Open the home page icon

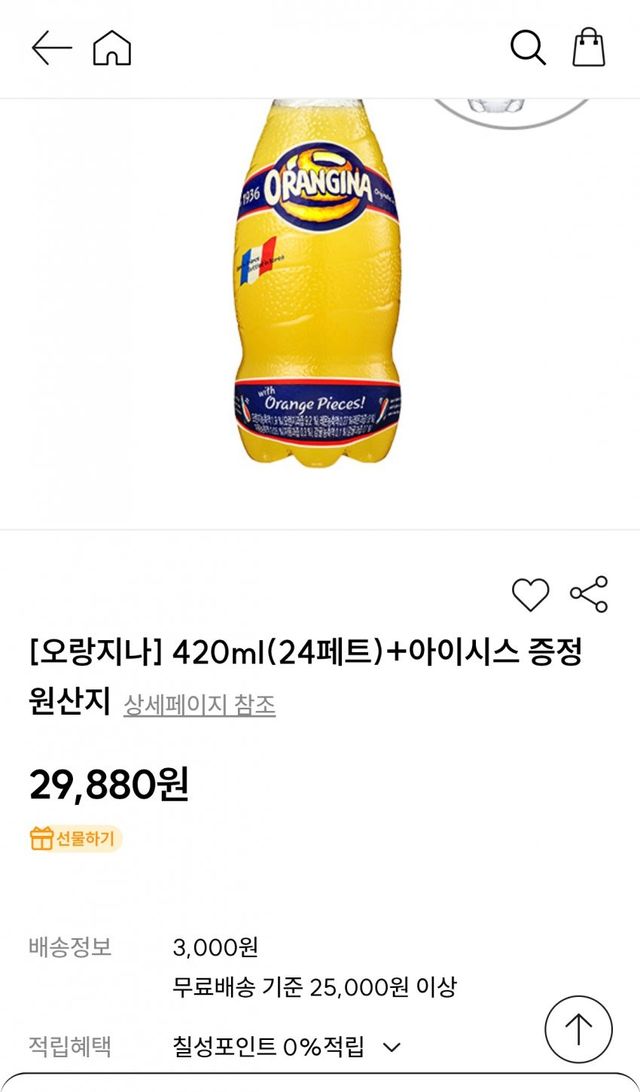(x=112, y=47)
